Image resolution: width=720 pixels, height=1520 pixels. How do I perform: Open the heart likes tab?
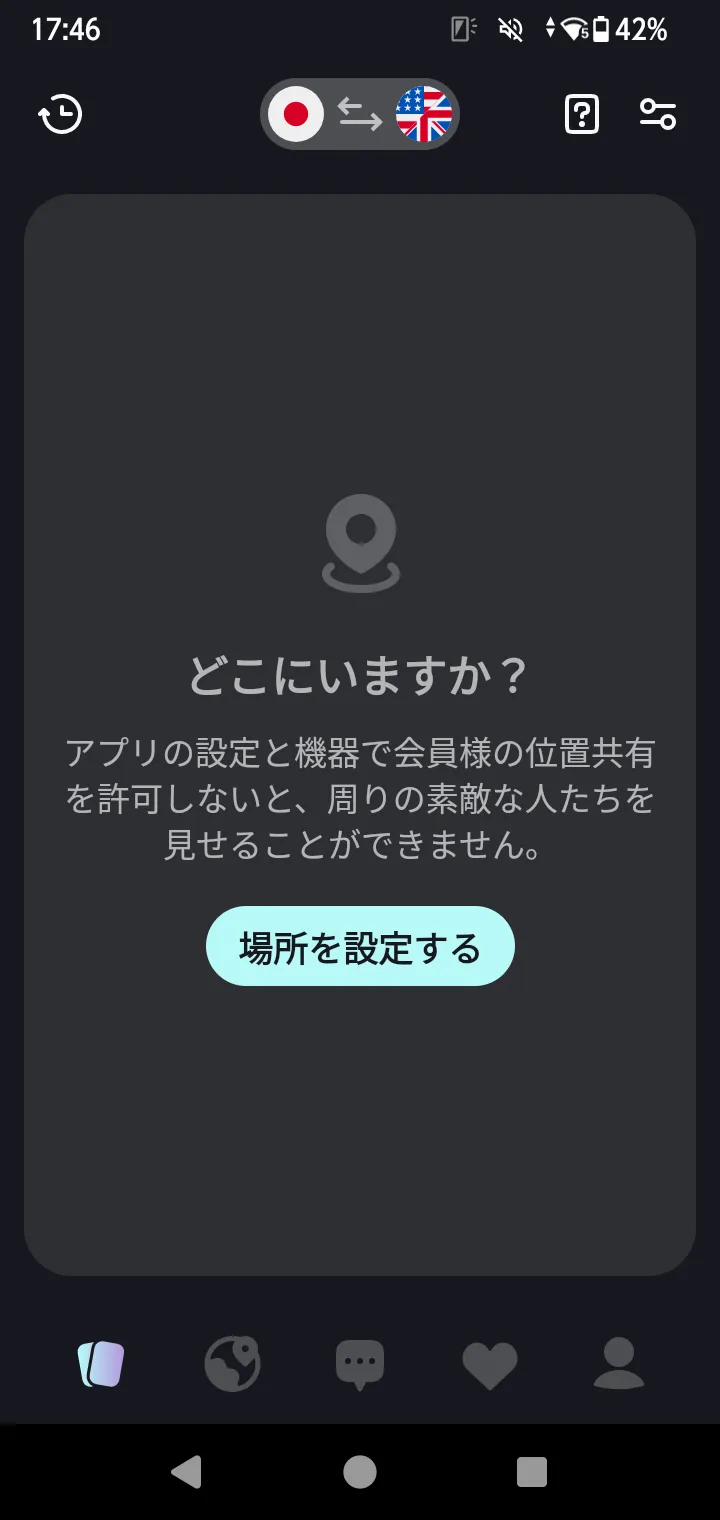(490, 1364)
